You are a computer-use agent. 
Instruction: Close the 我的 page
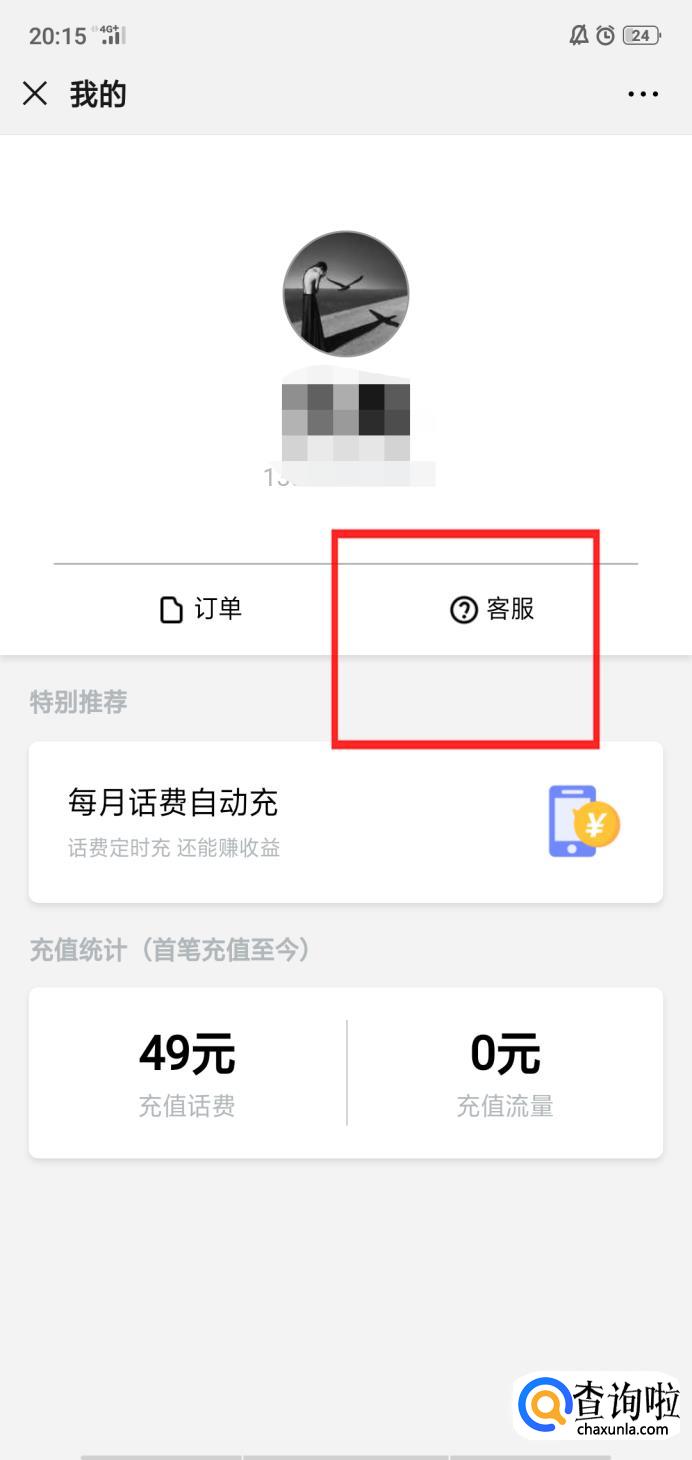(35, 94)
